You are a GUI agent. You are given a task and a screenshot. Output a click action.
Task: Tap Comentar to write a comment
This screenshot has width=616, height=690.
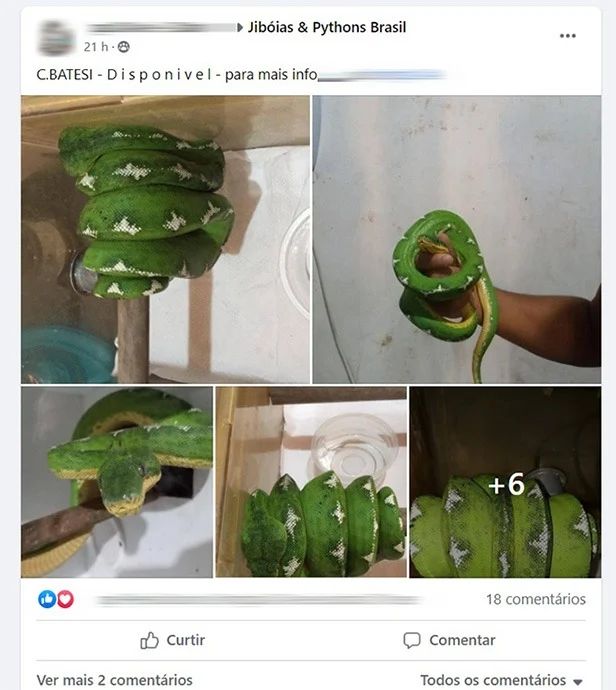click(x=449, y=640)
